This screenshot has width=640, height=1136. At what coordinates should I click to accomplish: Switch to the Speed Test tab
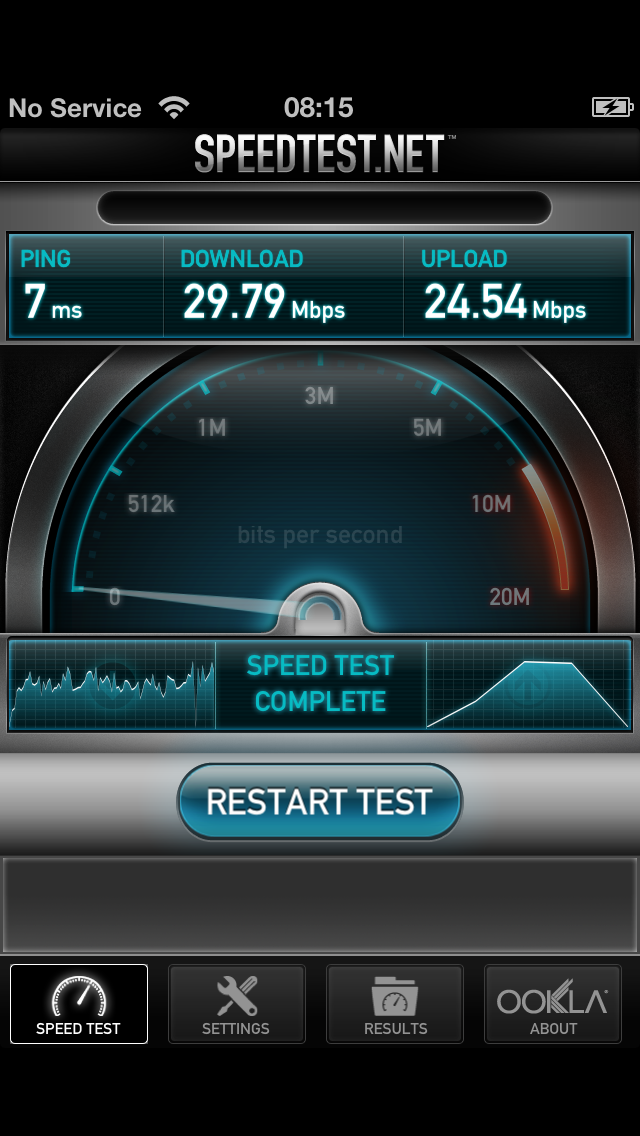[x=79, y=1003]
